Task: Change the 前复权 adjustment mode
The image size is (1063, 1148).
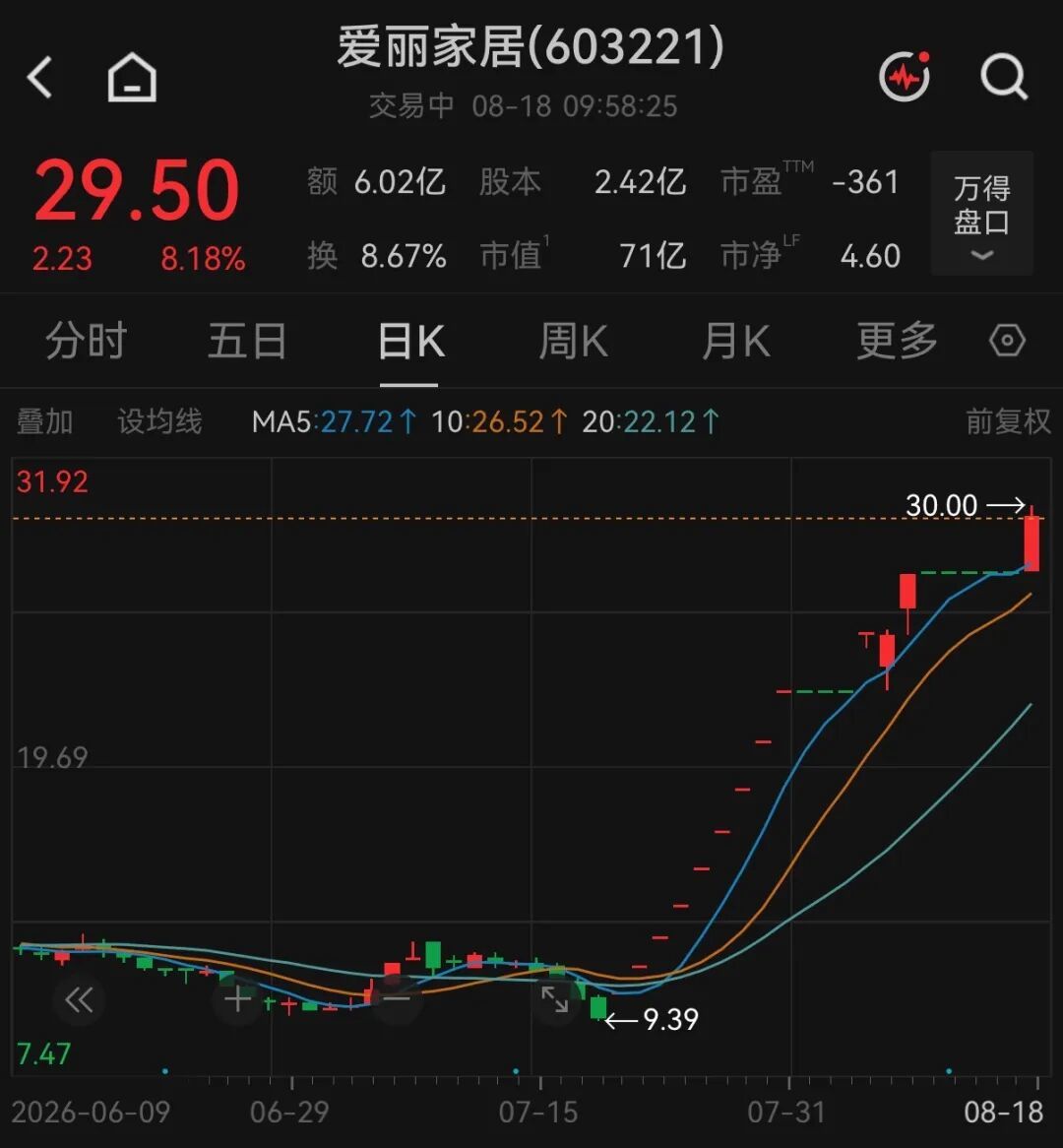Action: tap(1008, 421)
